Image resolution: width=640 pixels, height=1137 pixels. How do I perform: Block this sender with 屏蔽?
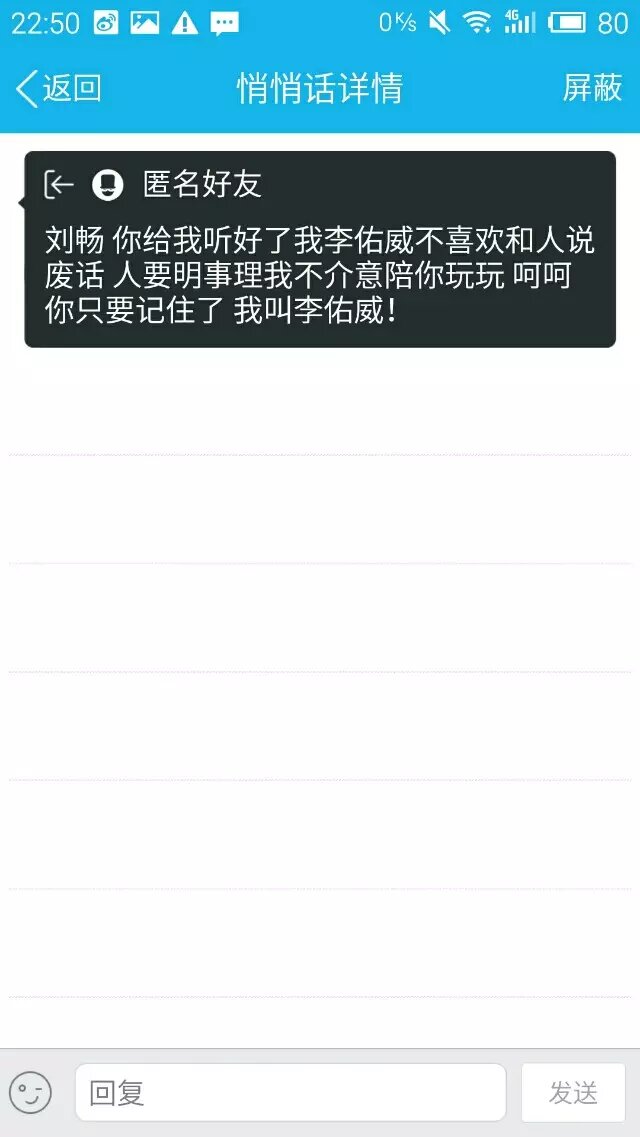pyautogui.click(x=592, y=88)
